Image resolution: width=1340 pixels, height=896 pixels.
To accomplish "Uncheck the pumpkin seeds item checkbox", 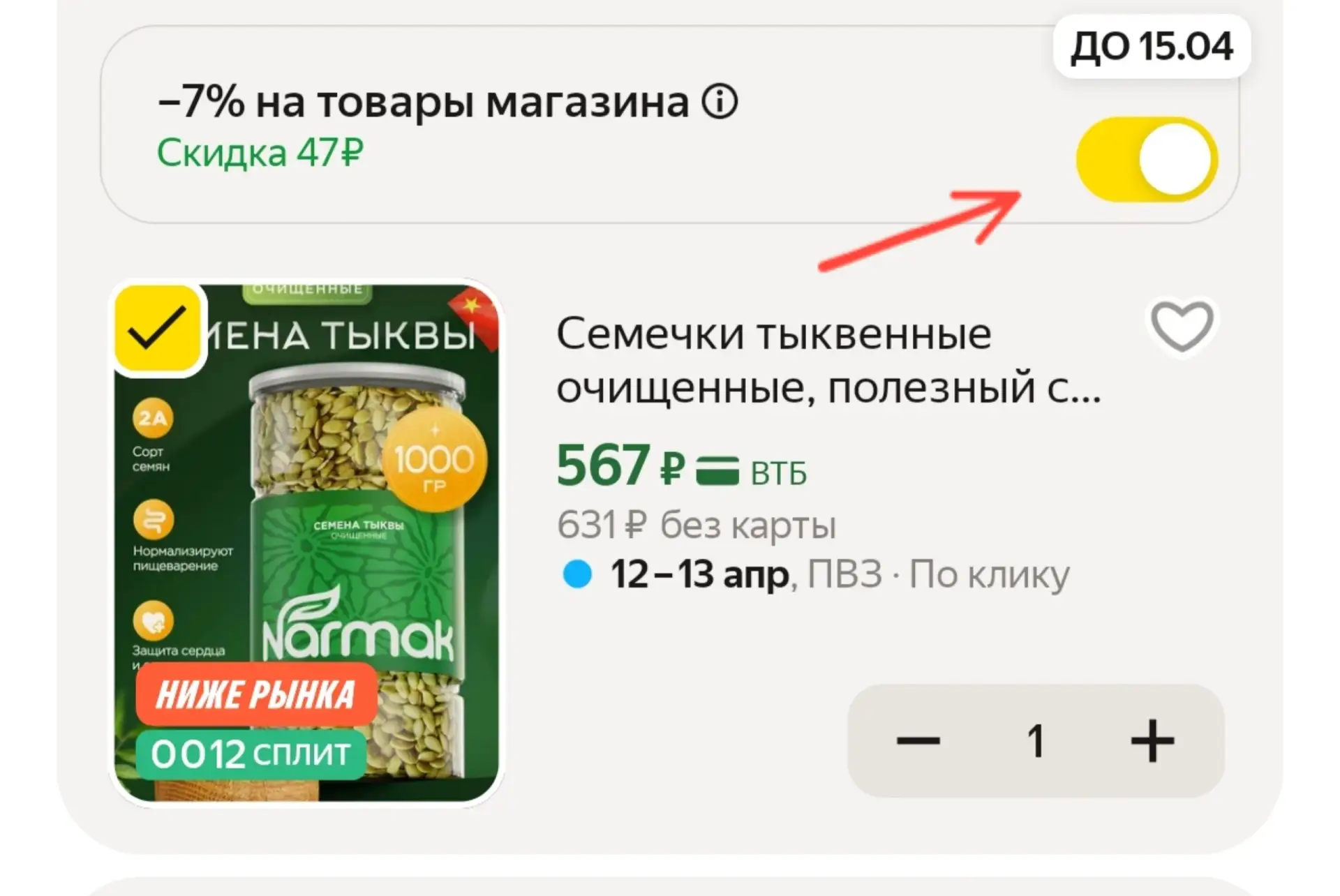I will (158, 328).
